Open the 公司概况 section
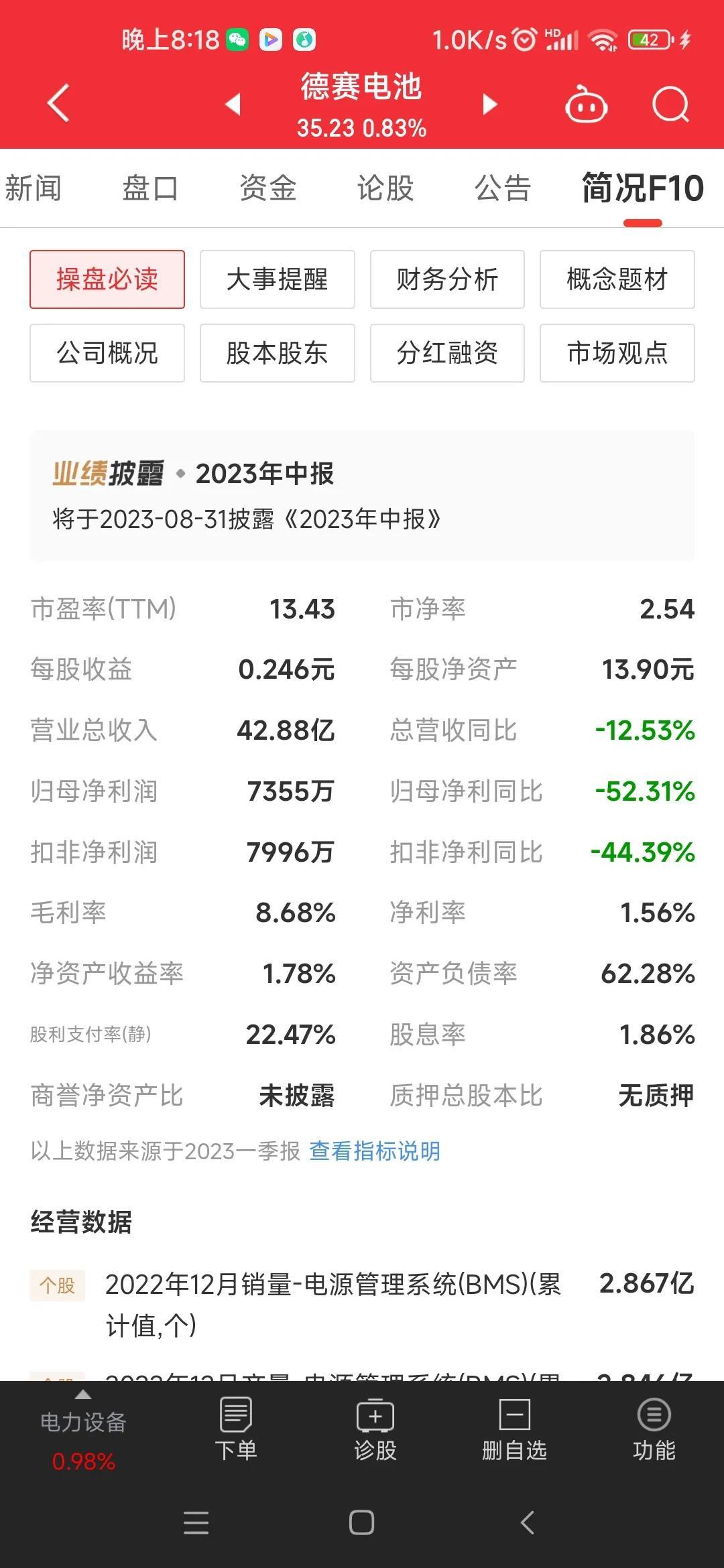Image resolution: width=724 pixels, height=1568 pixels. [107, 353]
